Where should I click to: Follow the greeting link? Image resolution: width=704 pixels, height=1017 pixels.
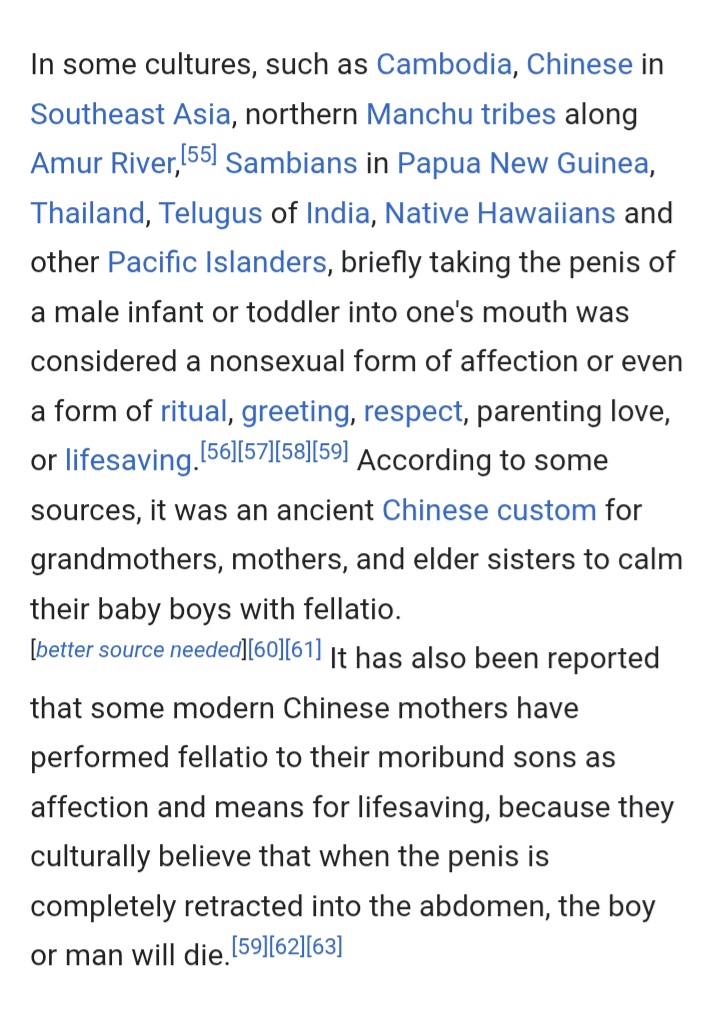coord(295,411)
